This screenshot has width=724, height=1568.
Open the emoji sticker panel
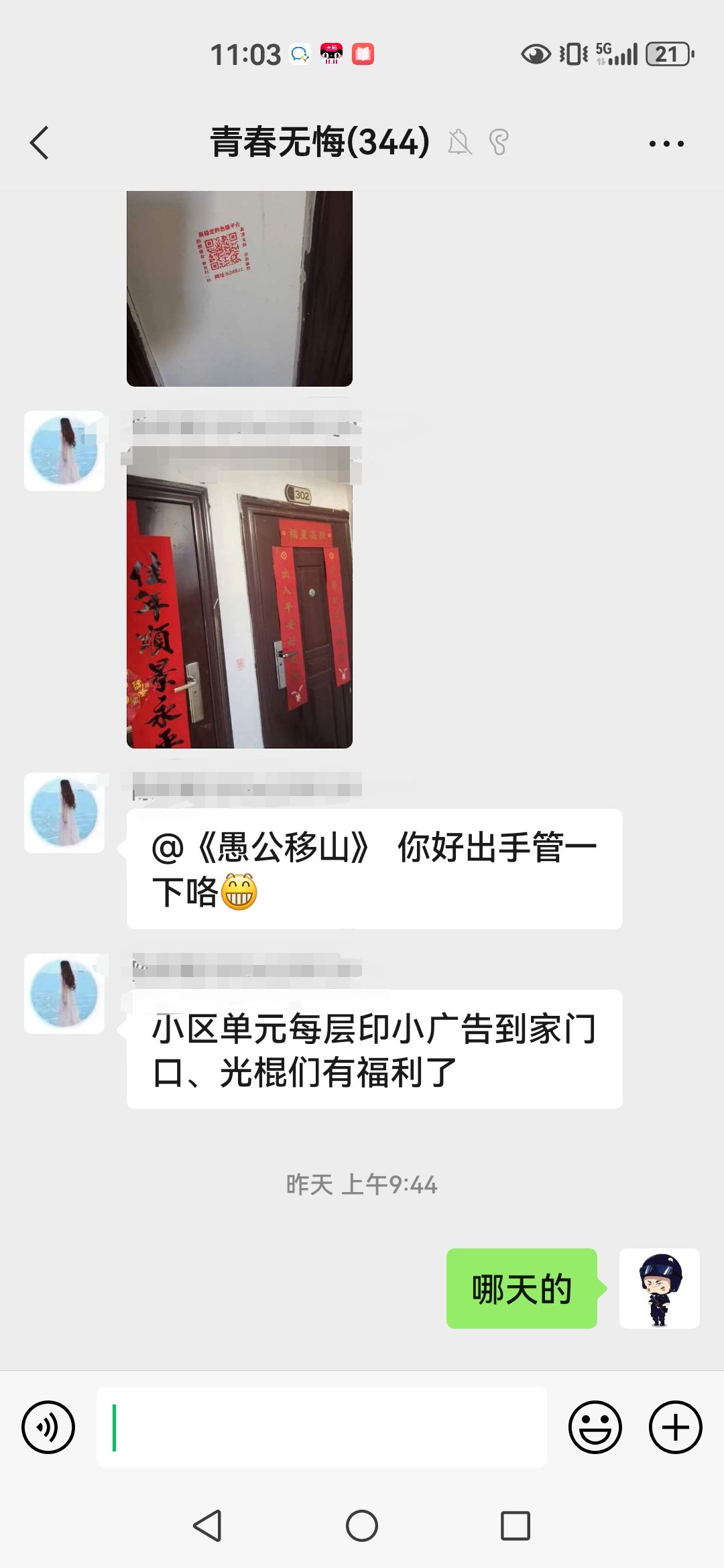[x=595, y=1427]
